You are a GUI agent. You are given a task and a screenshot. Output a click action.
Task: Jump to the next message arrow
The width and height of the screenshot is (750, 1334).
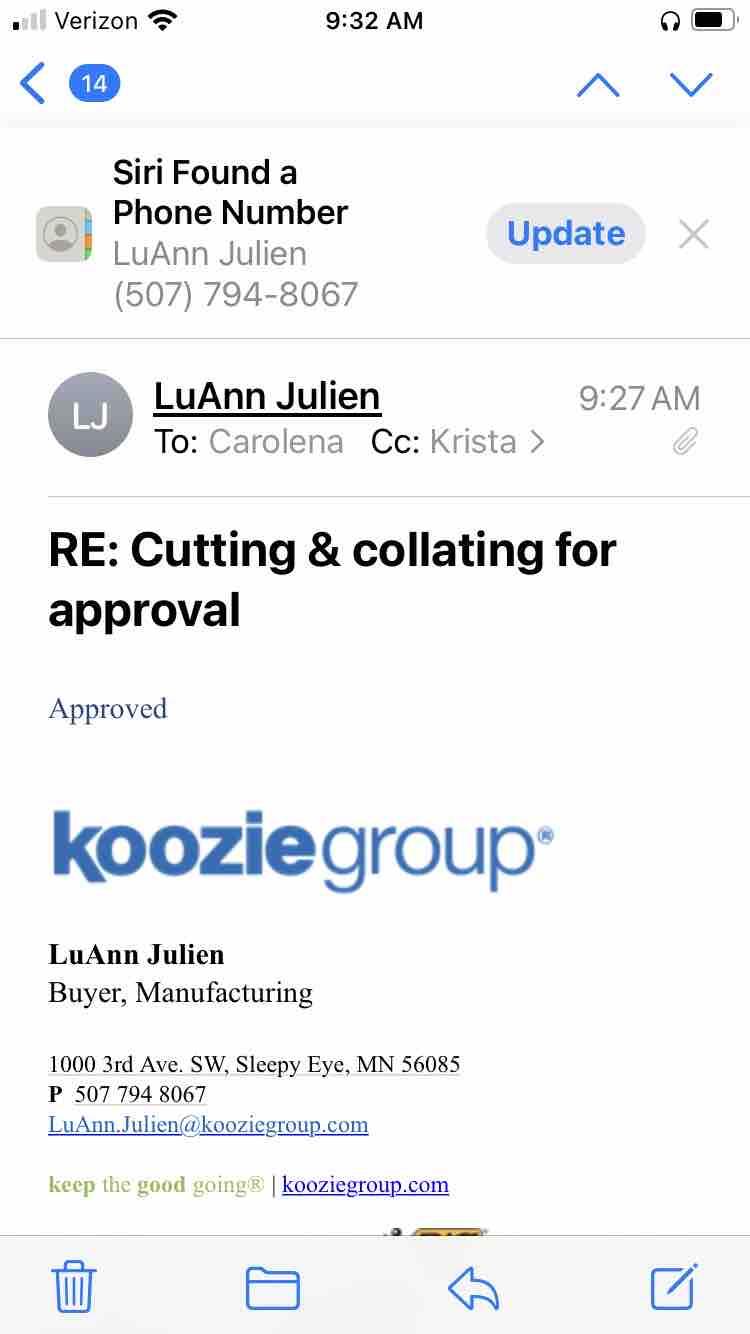pyautogui.click(x=691, y=85)
